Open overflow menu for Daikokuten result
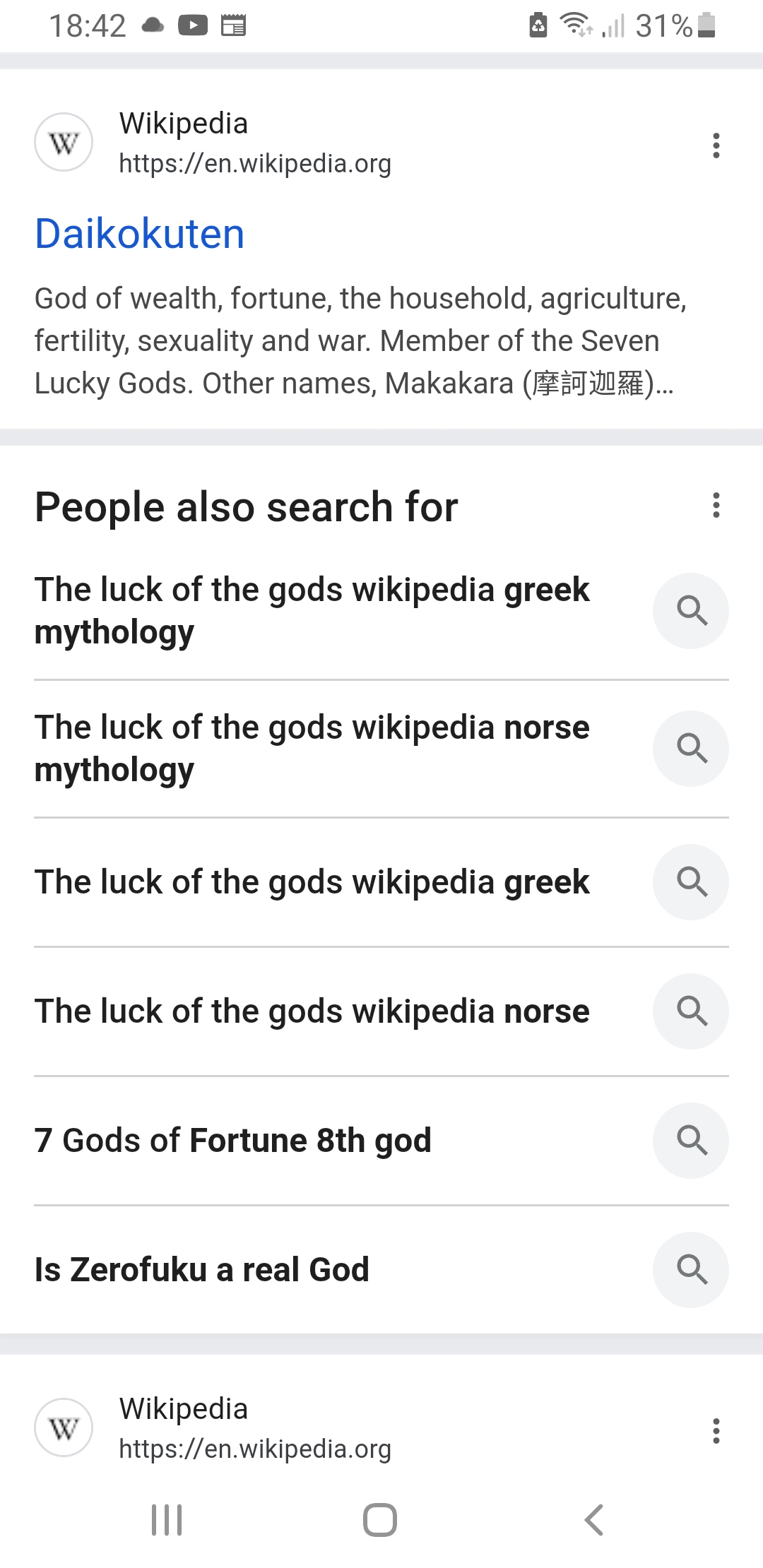The image size is (763, 1568). tap(716, 145)
